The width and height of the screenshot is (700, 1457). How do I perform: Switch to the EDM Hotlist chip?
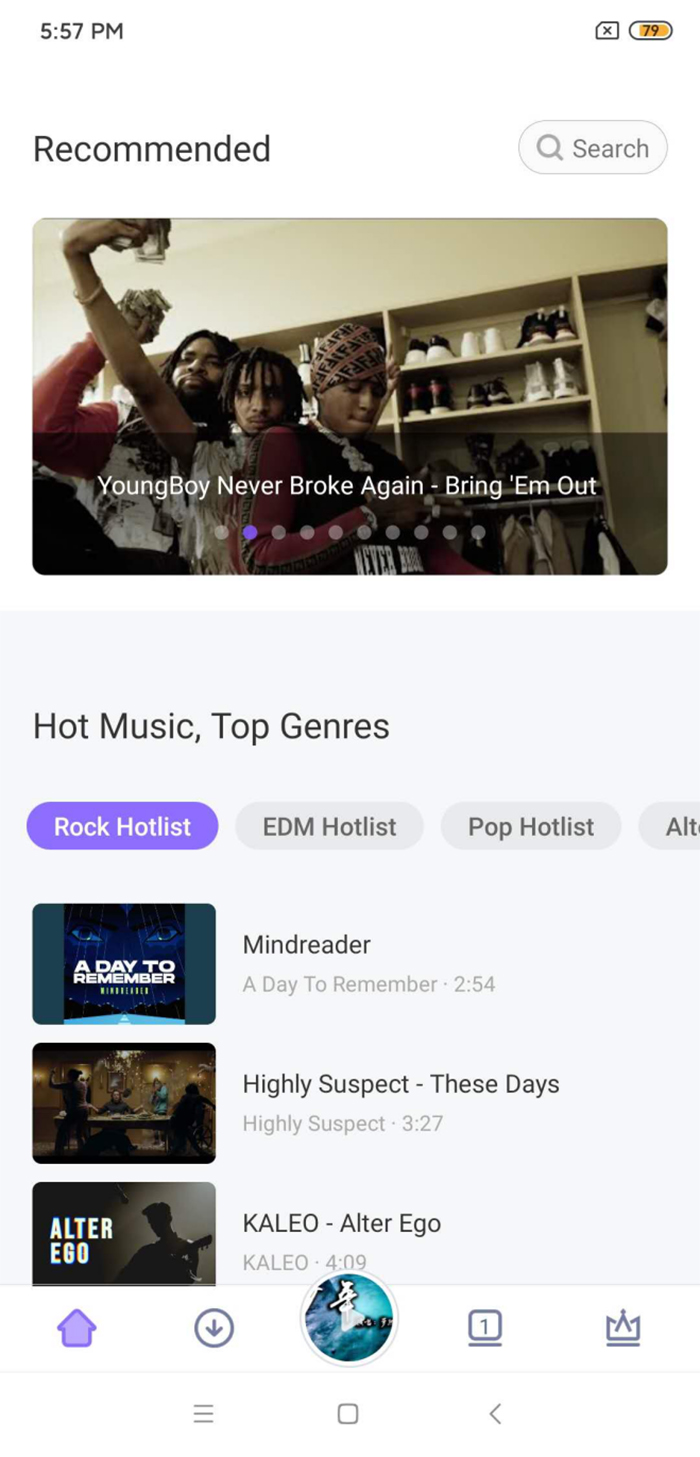[329, 826]
